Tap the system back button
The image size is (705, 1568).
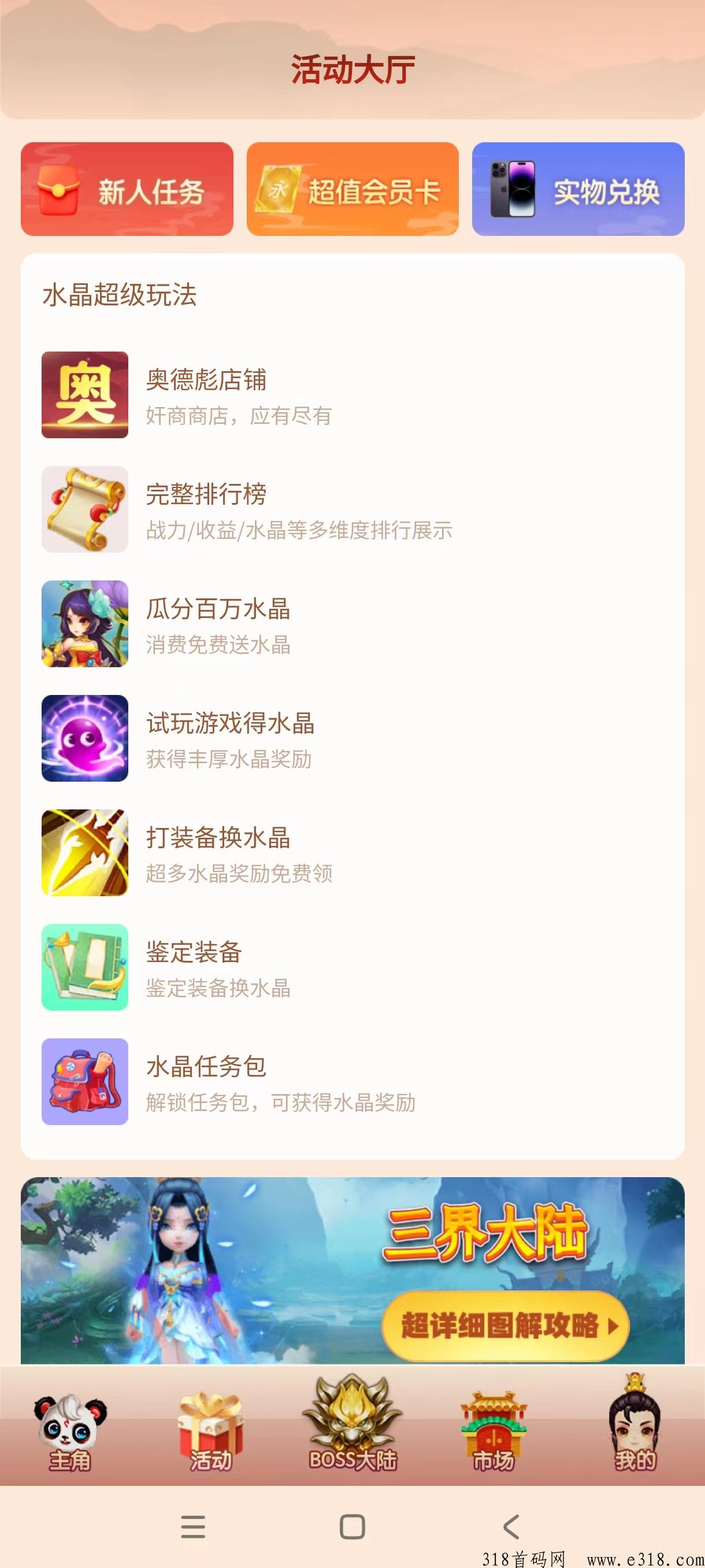point(511,1527)
